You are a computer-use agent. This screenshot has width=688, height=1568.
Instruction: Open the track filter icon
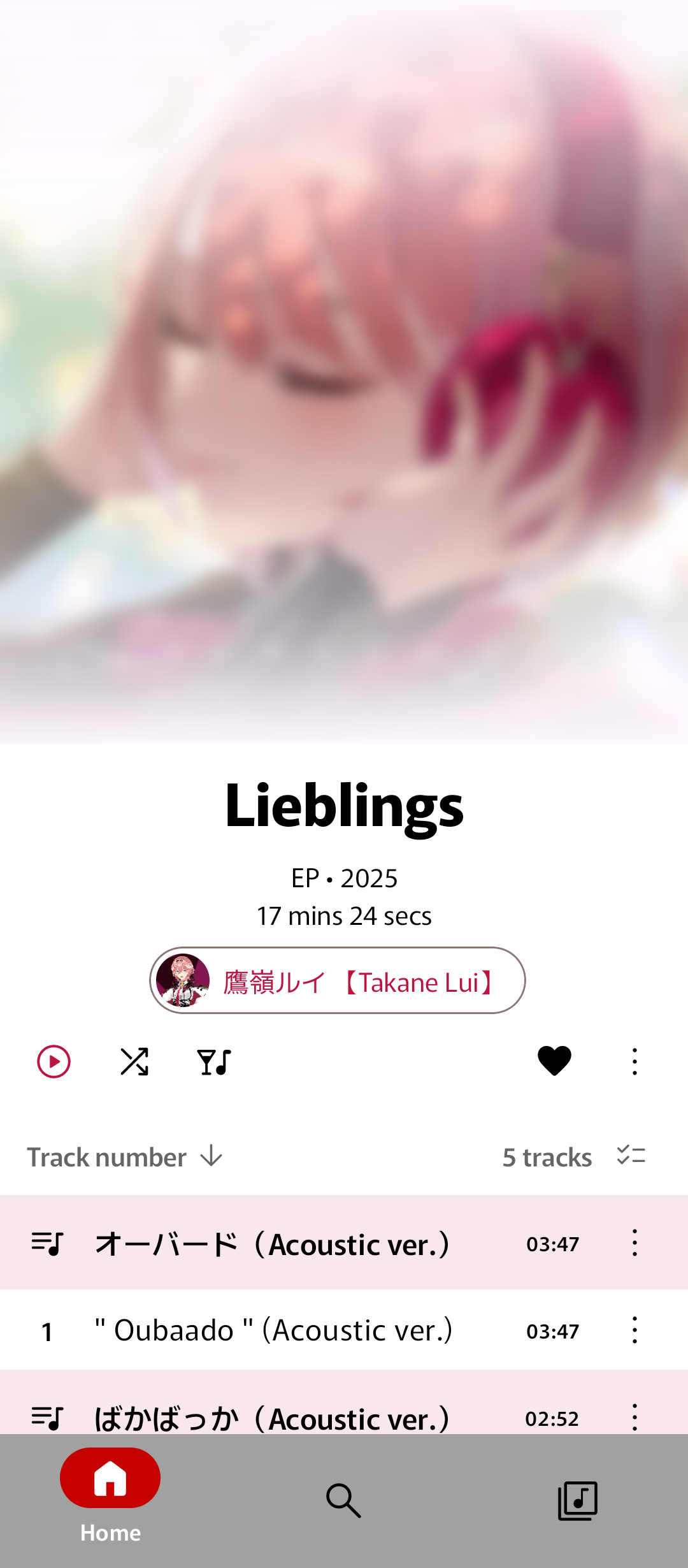pyautogui.click(x=214, y=1062)
